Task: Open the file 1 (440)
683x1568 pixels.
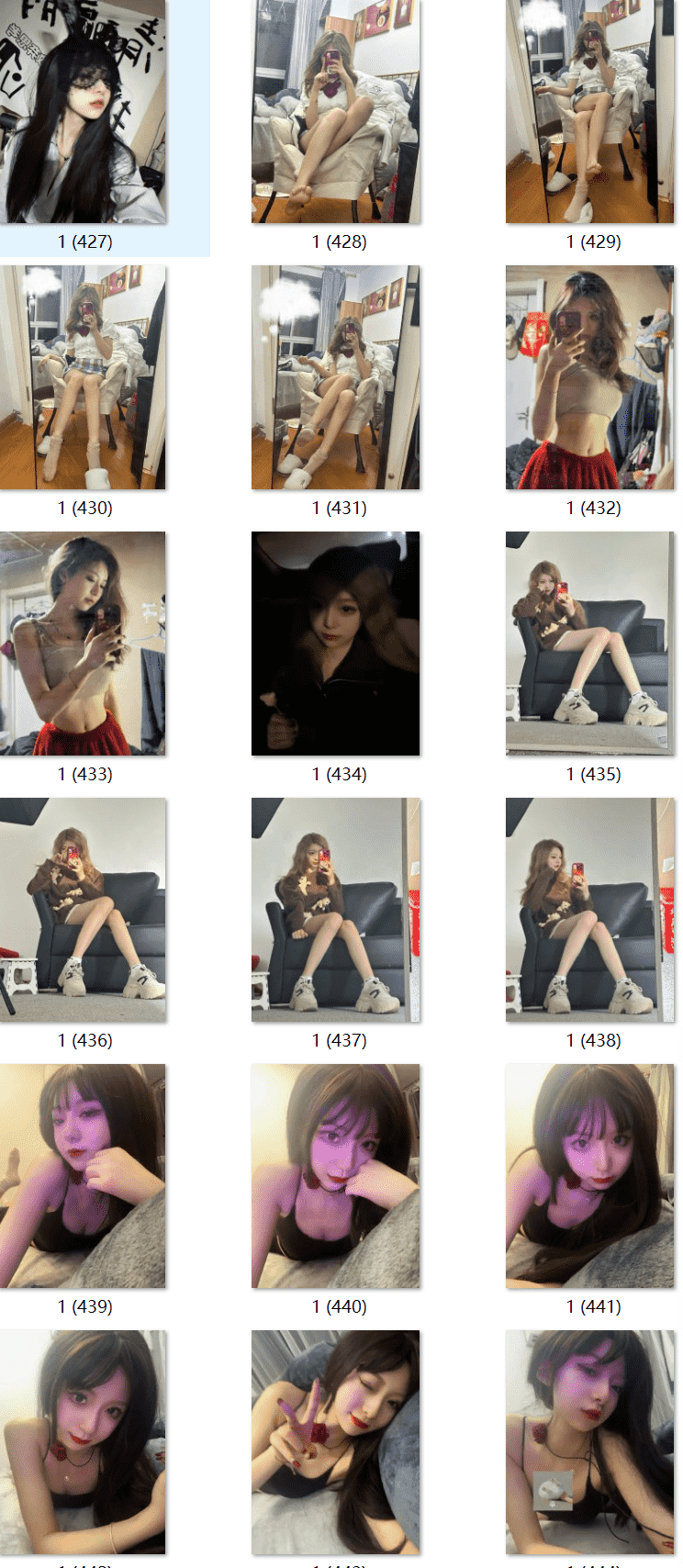Action: click(x=336, y=1176)
